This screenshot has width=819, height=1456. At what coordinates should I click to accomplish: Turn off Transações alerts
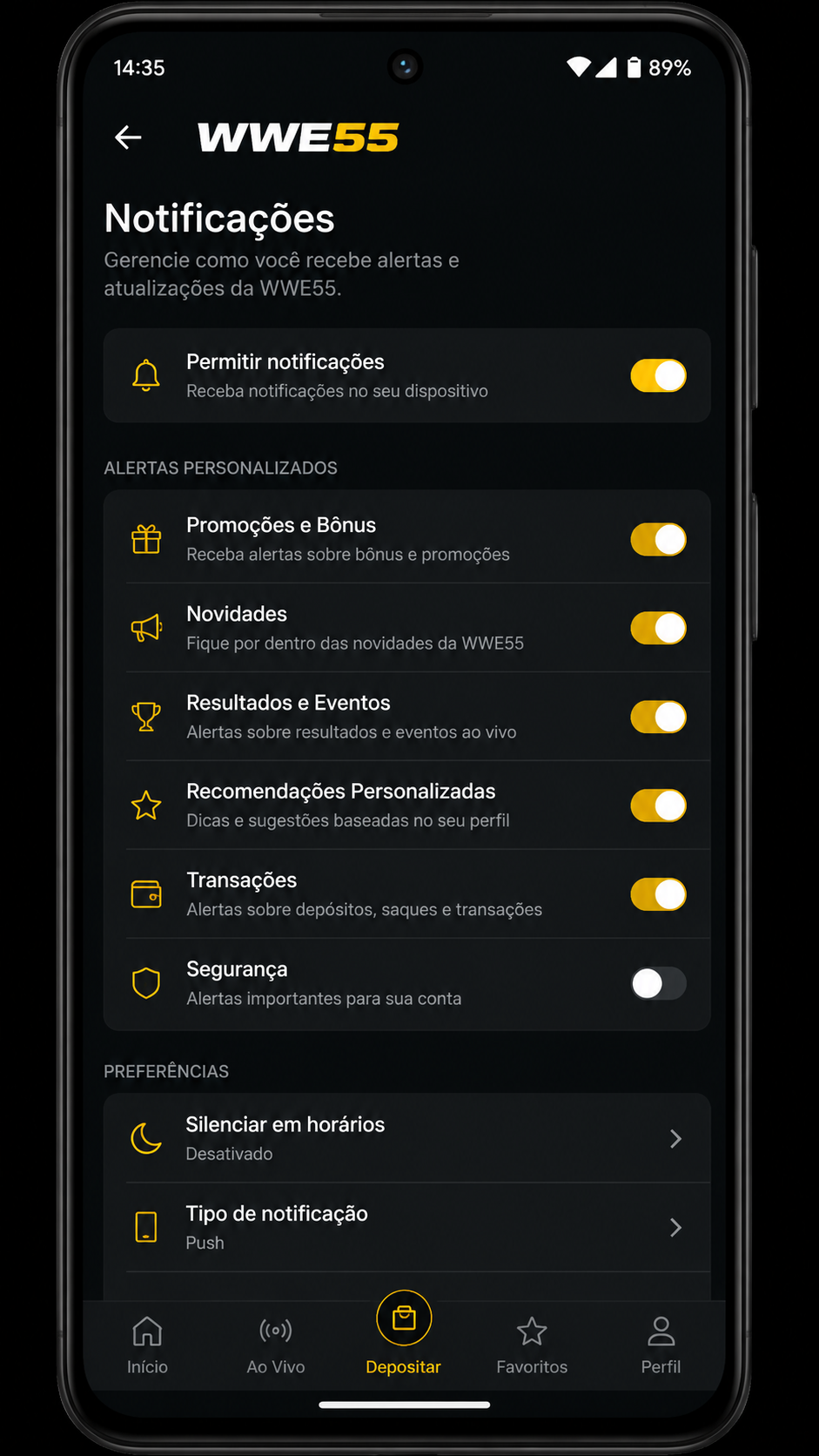658,895
